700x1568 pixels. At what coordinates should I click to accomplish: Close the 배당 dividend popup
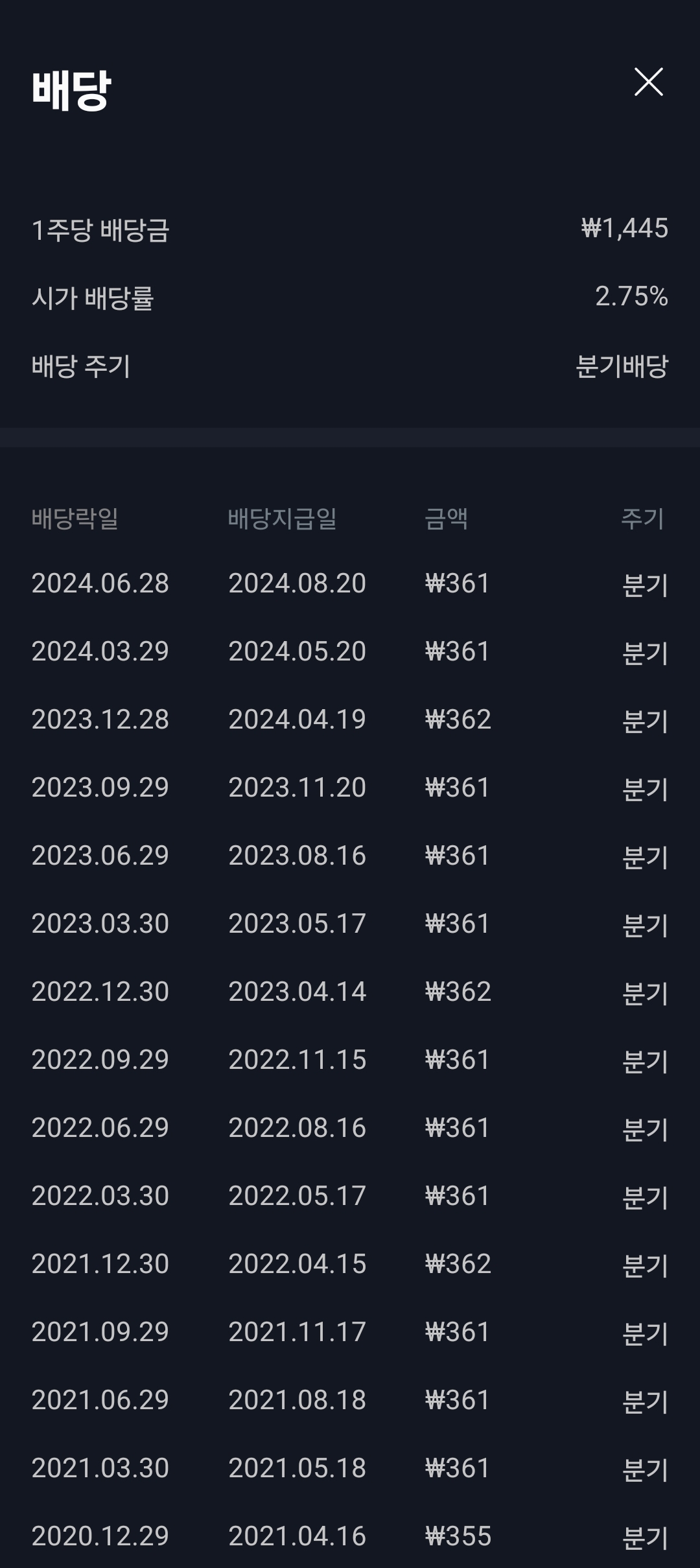pos(650,82)
